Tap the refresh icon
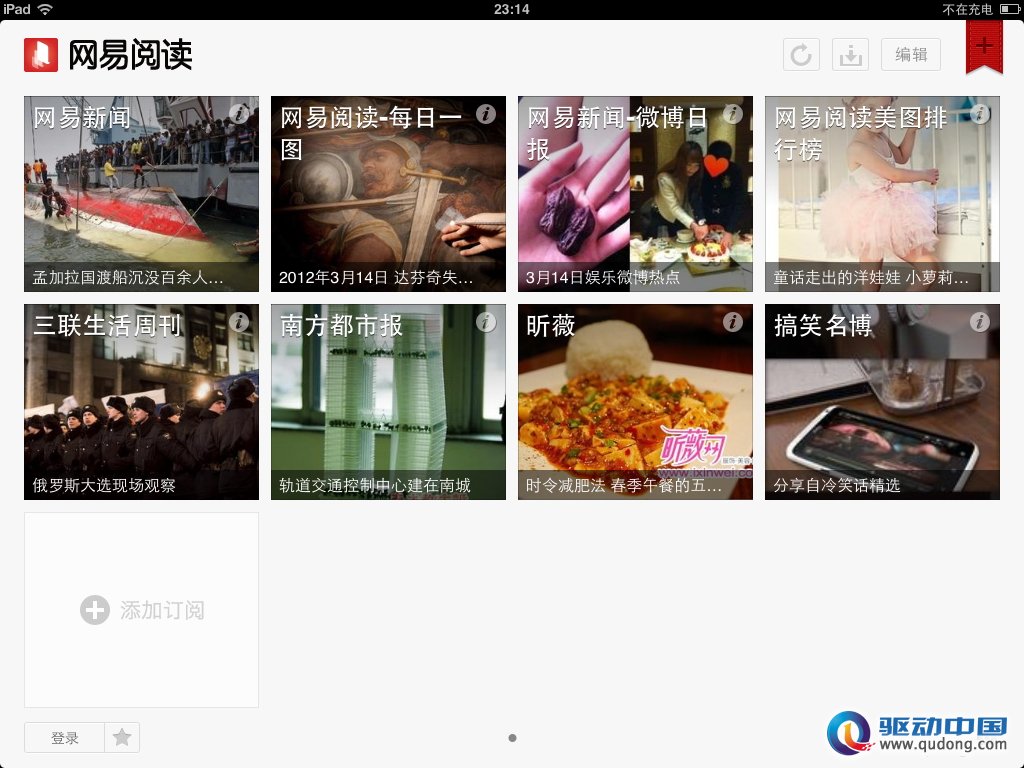Viewport: 1024px width, 768px height. point(800,55)
